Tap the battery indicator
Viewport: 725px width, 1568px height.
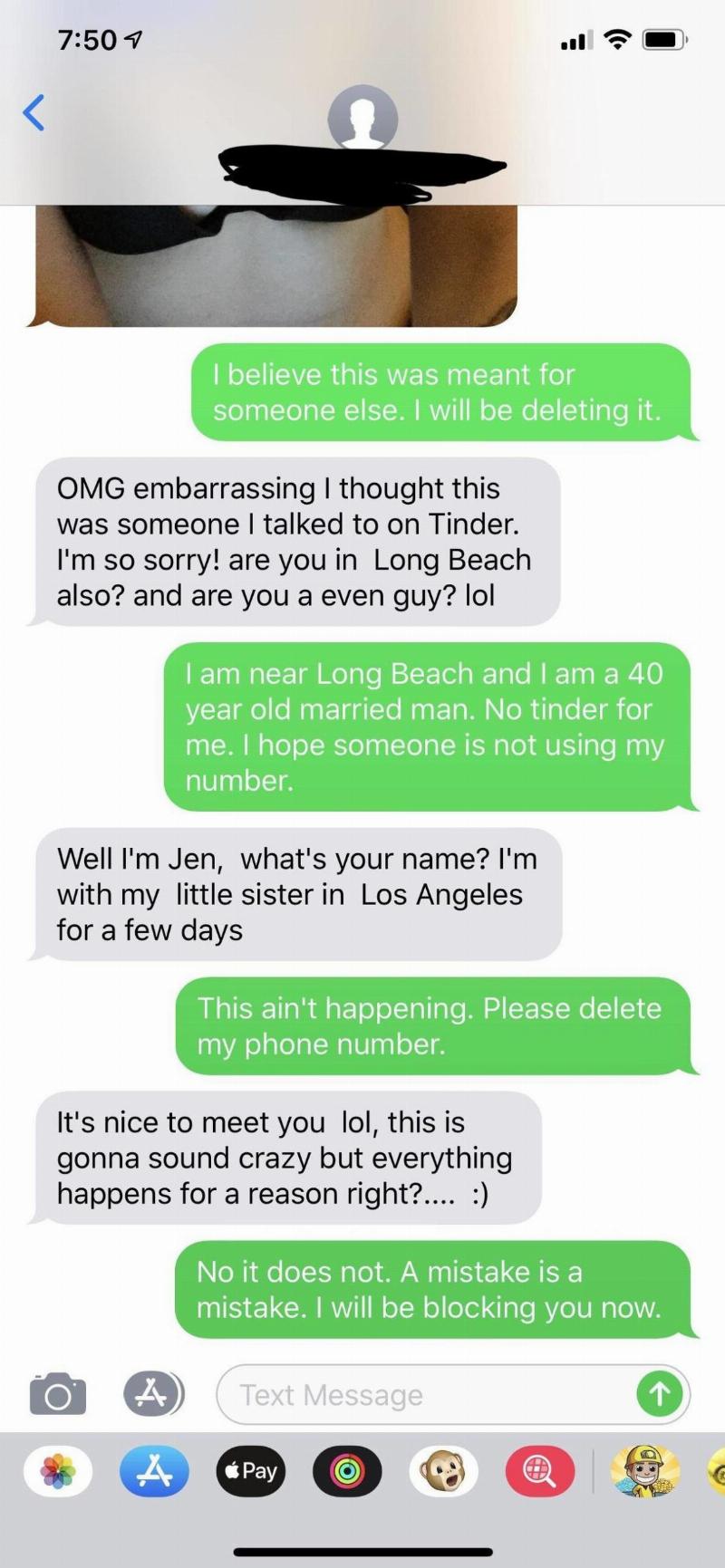click(662, 40)
